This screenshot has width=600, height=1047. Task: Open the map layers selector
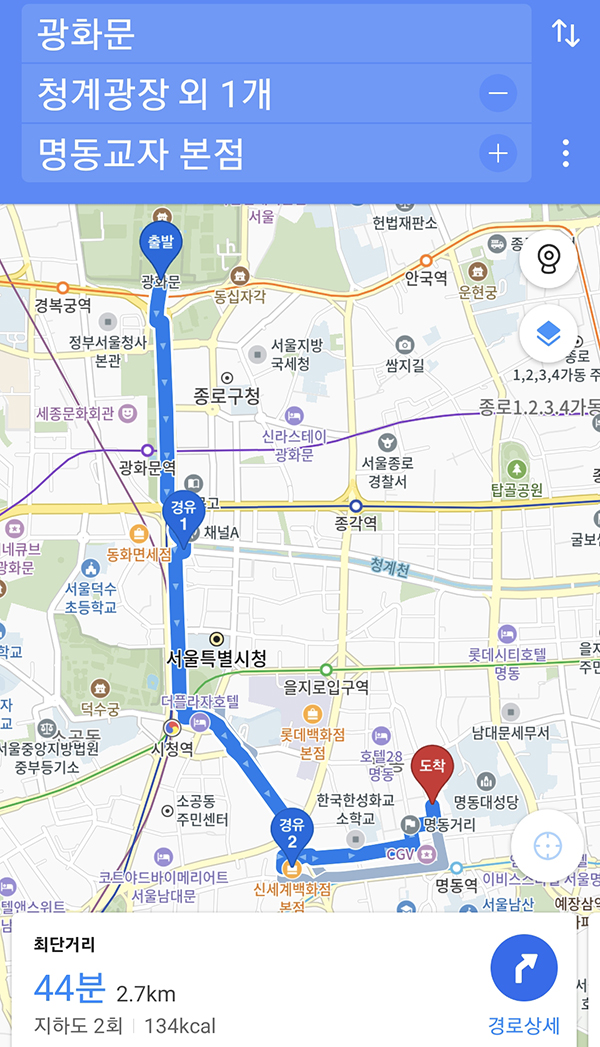click(548, 334)
